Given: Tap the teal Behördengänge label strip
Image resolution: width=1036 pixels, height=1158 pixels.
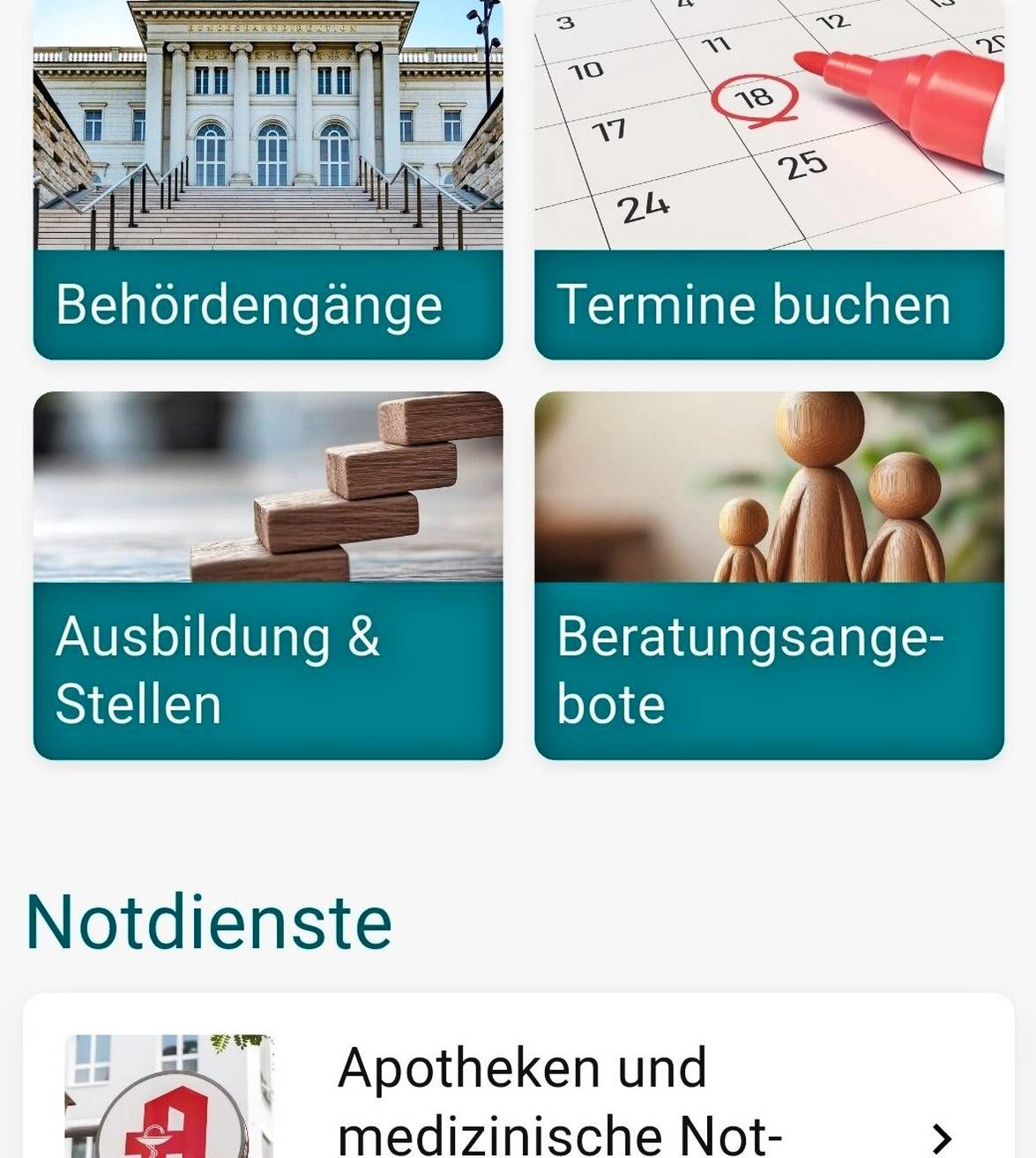Looking at the screenshot, I should pyautogui.click(x=265, y=304).
